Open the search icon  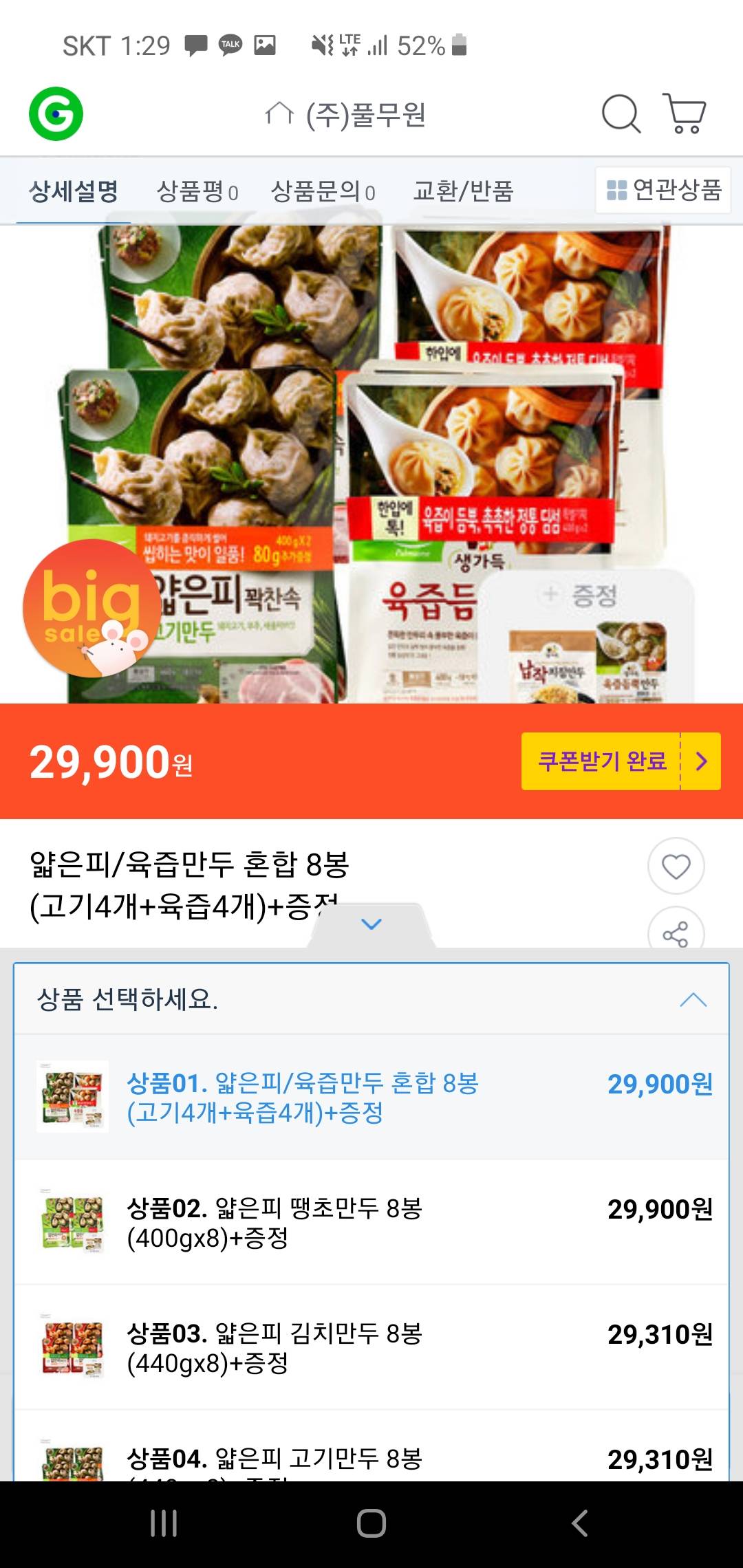pyautogui.click(x=621, y=114)
